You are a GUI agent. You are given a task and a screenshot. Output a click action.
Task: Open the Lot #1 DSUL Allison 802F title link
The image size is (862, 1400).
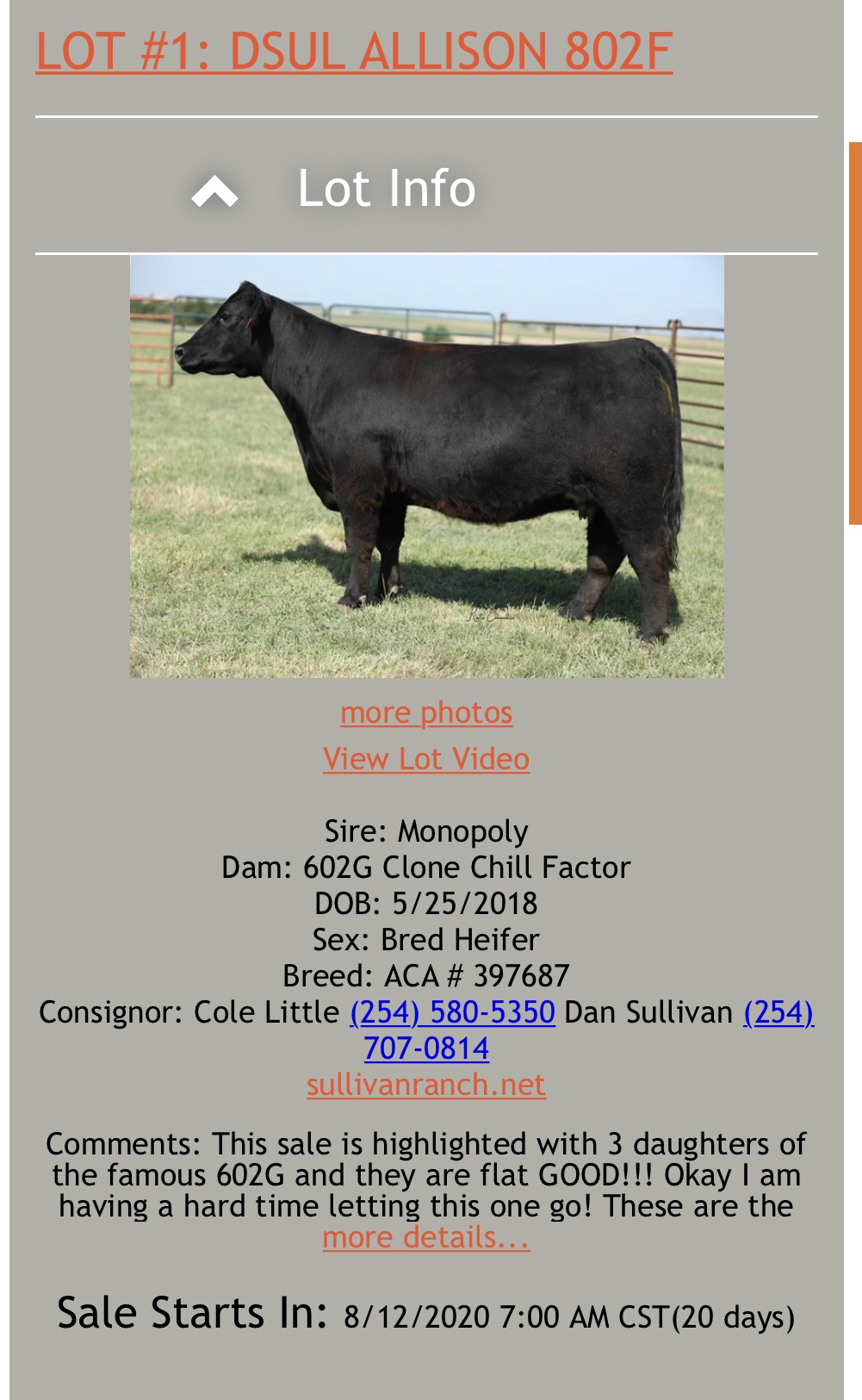tap(353, 52)
